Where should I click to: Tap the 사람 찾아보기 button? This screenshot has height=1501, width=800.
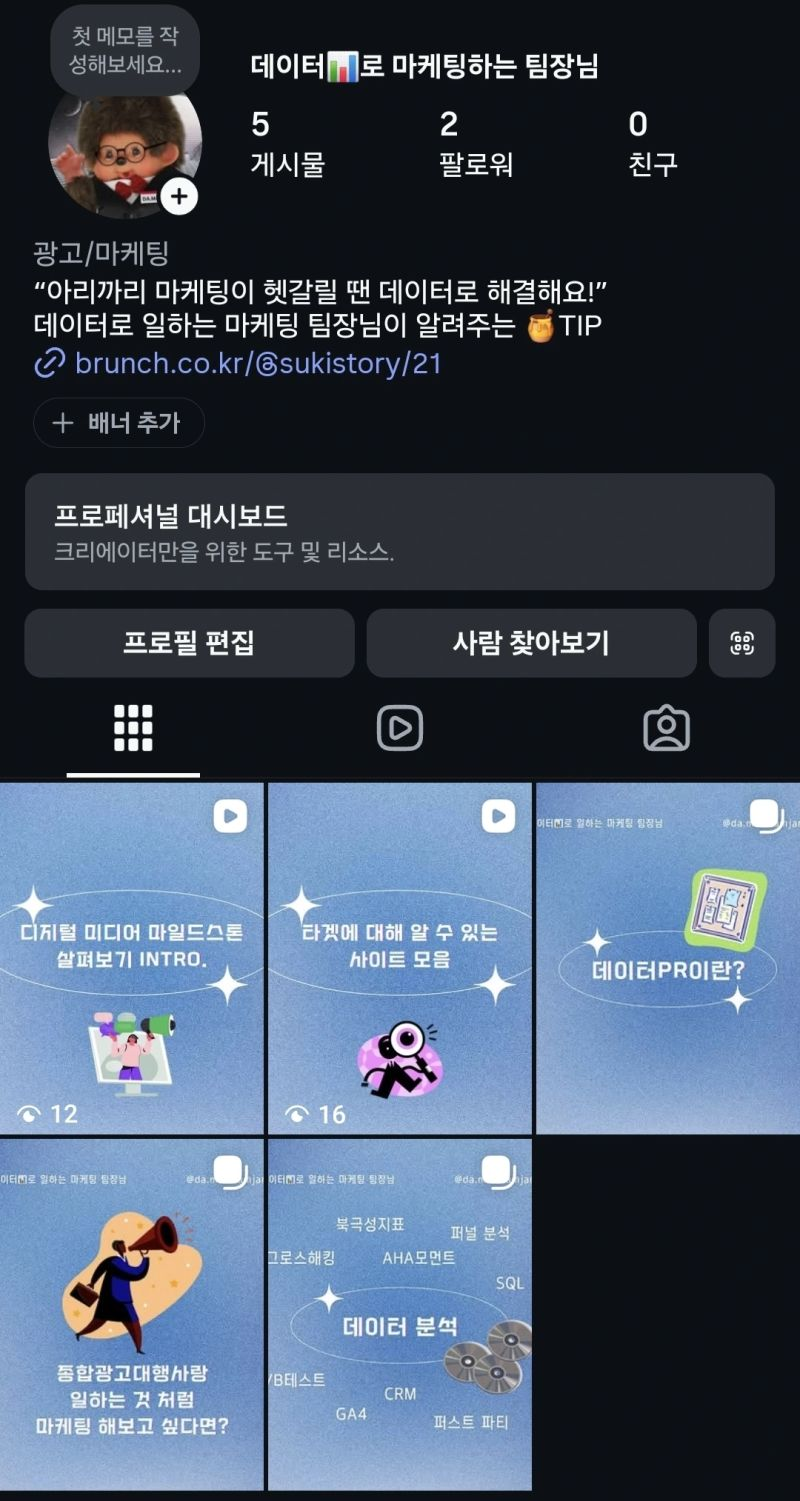pos(531,643)
